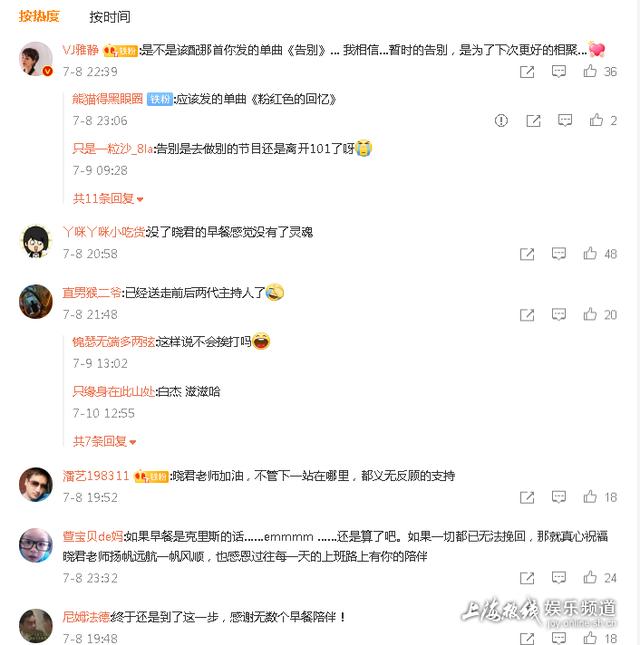Open 尼姆法德's profile avatar

(36, 625)
